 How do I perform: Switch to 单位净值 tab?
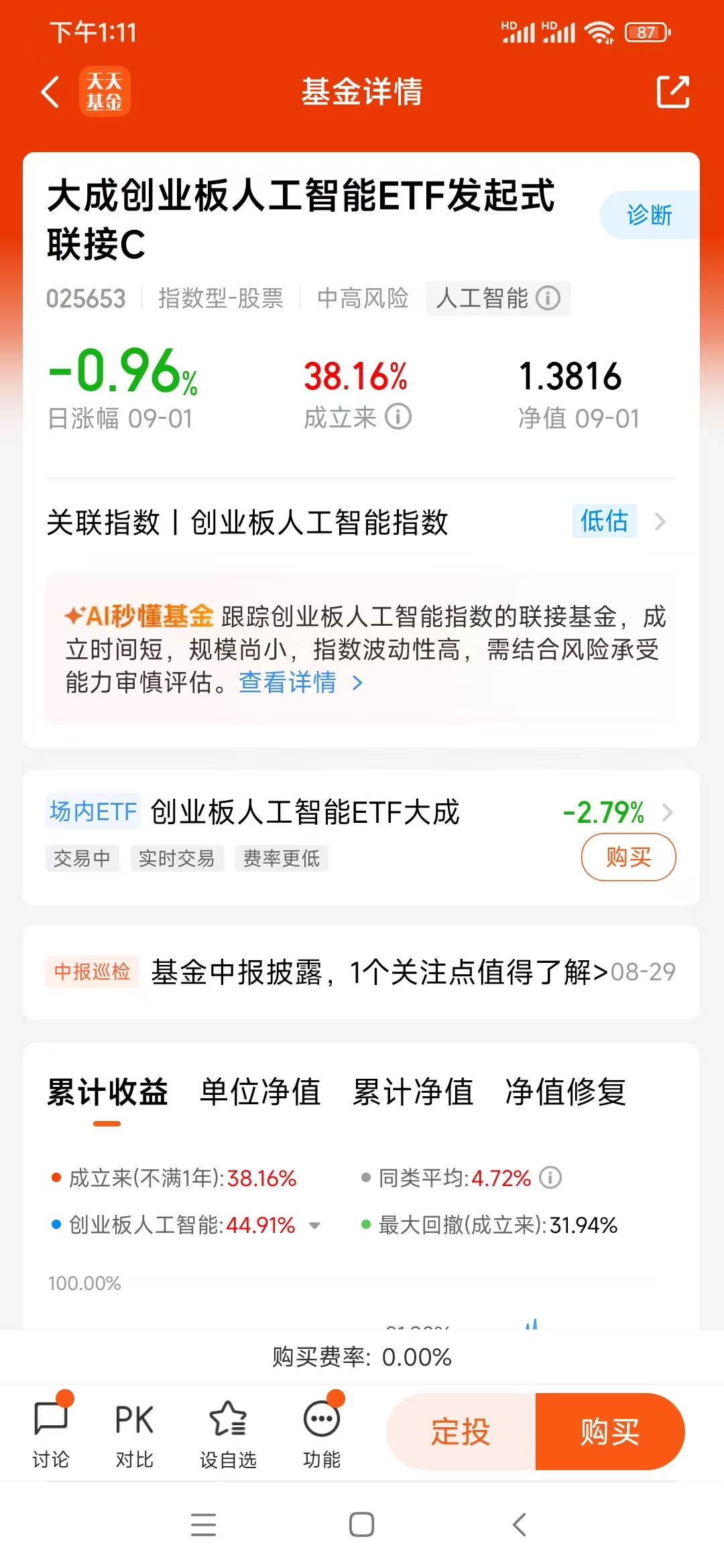pos(260,1092)
